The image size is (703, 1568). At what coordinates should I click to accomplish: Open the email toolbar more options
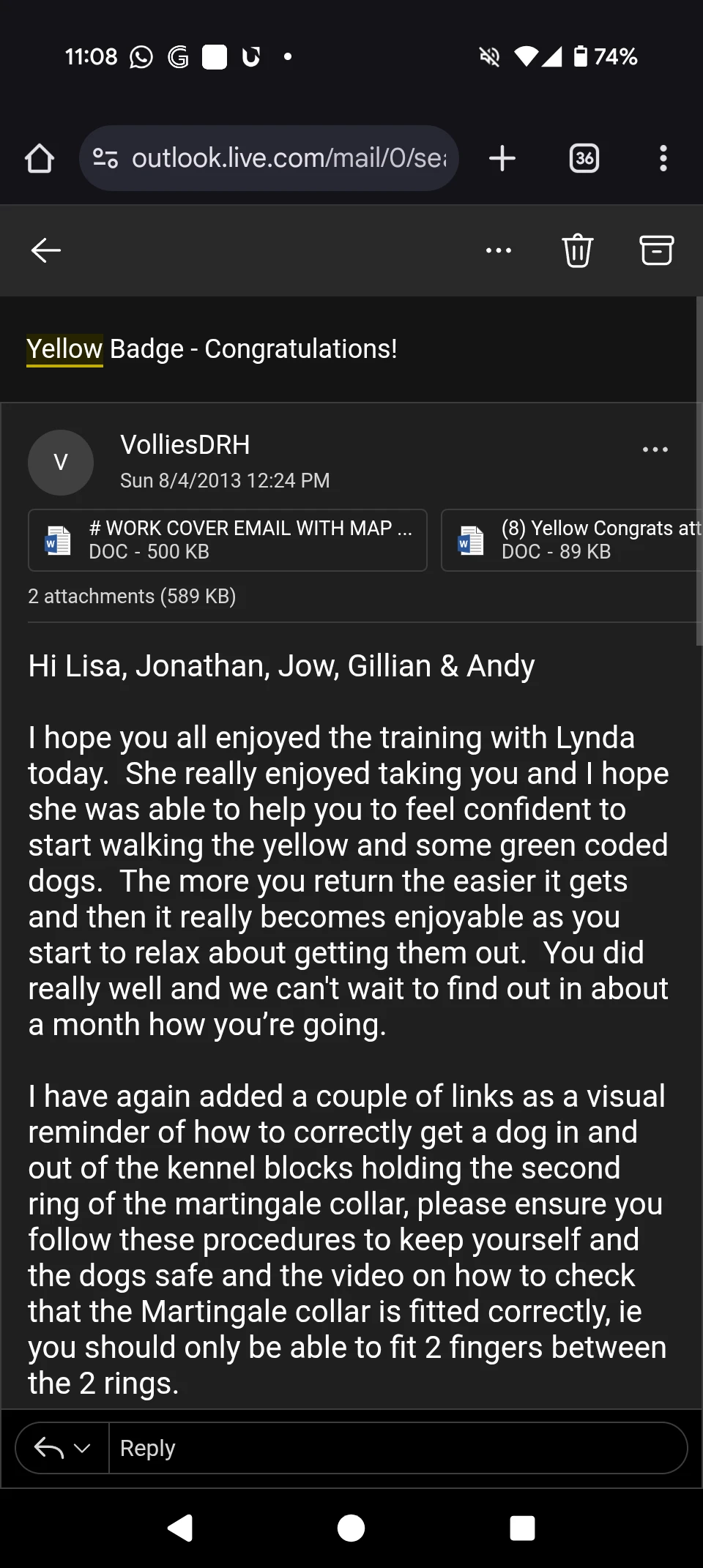499,250
